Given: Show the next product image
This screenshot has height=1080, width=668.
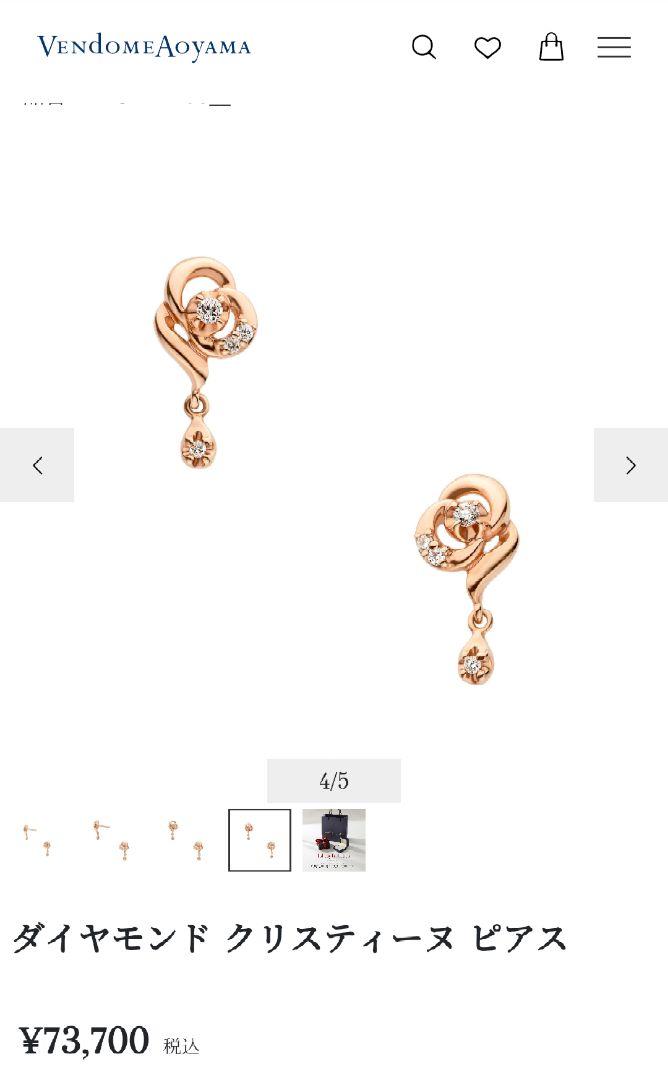Looking at the screenshot, I should click(631, 465).
